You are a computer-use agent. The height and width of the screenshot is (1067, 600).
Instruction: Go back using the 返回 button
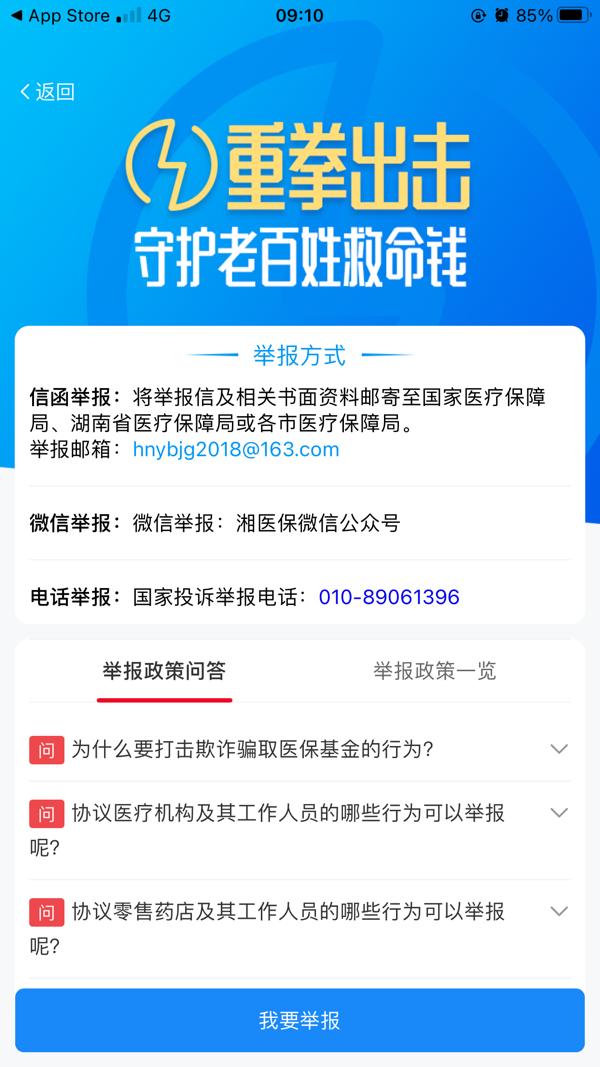(x=48, y=92)
